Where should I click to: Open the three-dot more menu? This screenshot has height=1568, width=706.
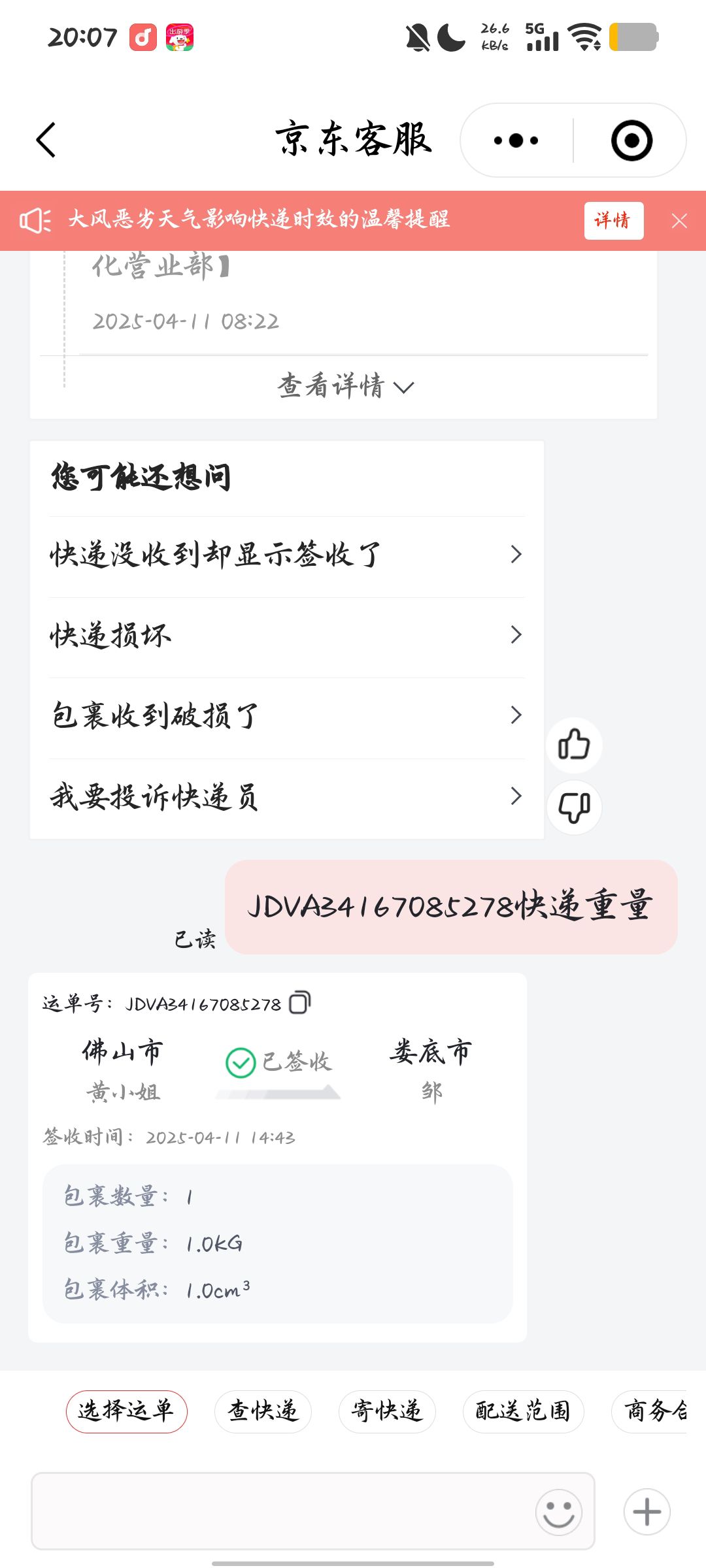click(x=516, y=140)
